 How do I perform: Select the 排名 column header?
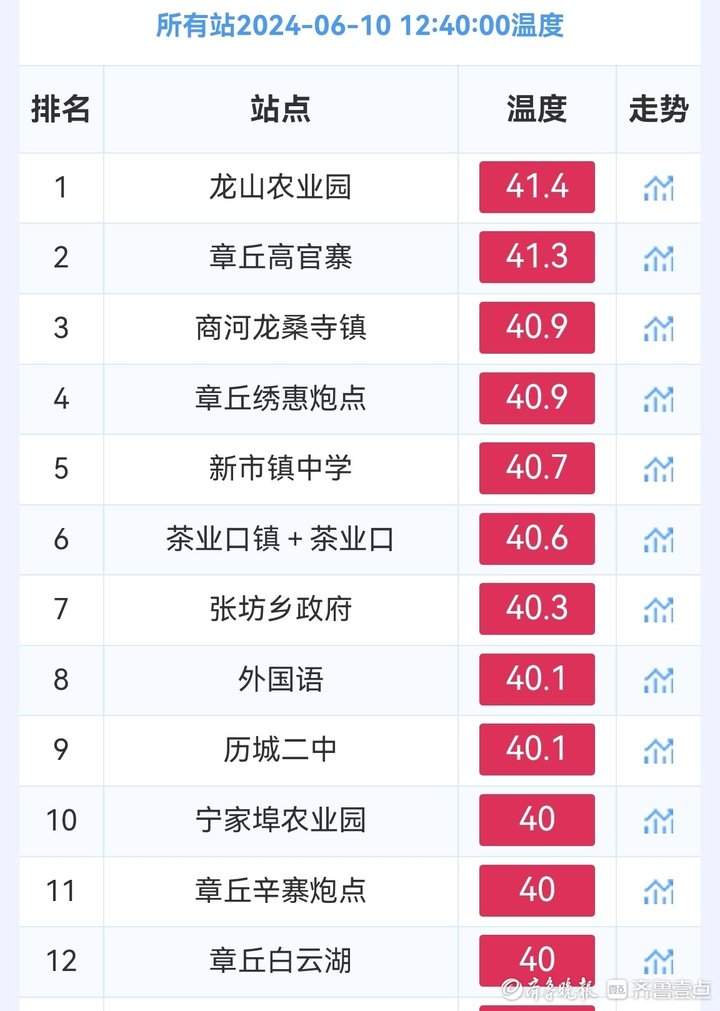(x=61, y=110)
